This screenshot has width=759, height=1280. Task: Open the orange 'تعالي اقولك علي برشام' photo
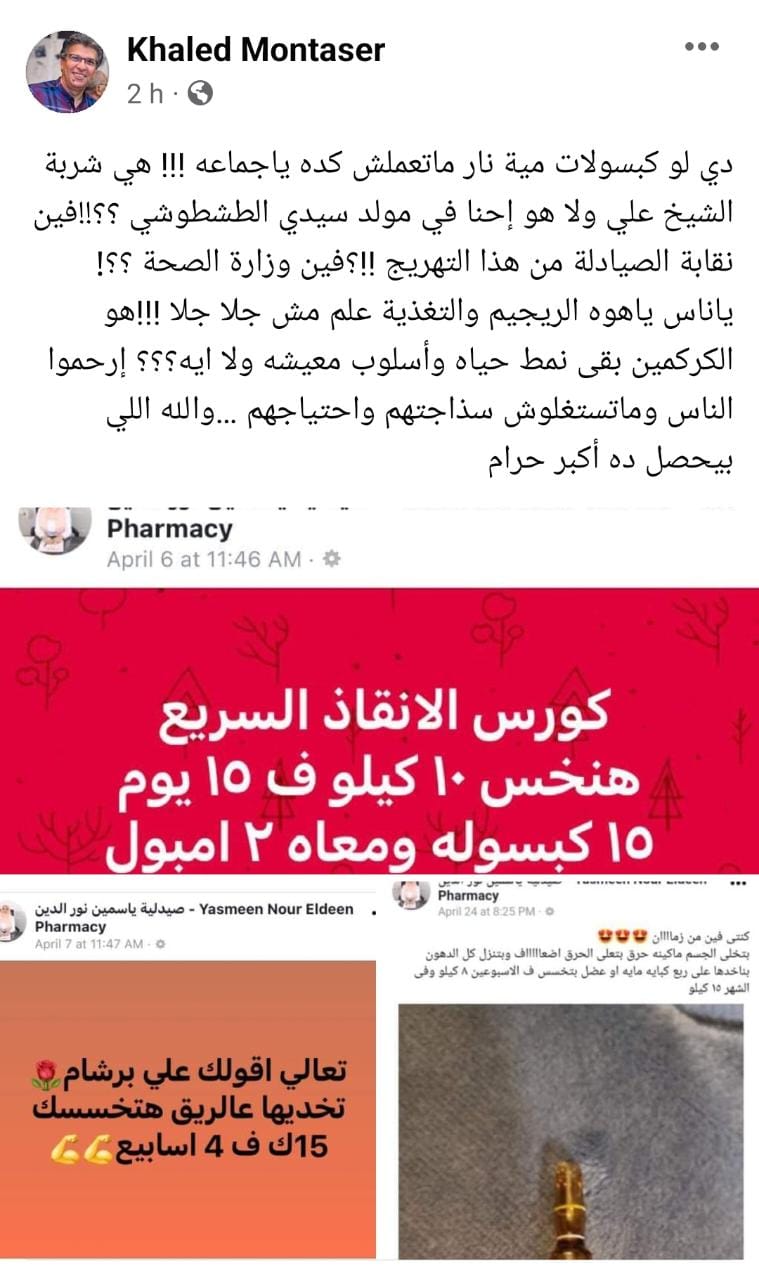click(188, 1108)
